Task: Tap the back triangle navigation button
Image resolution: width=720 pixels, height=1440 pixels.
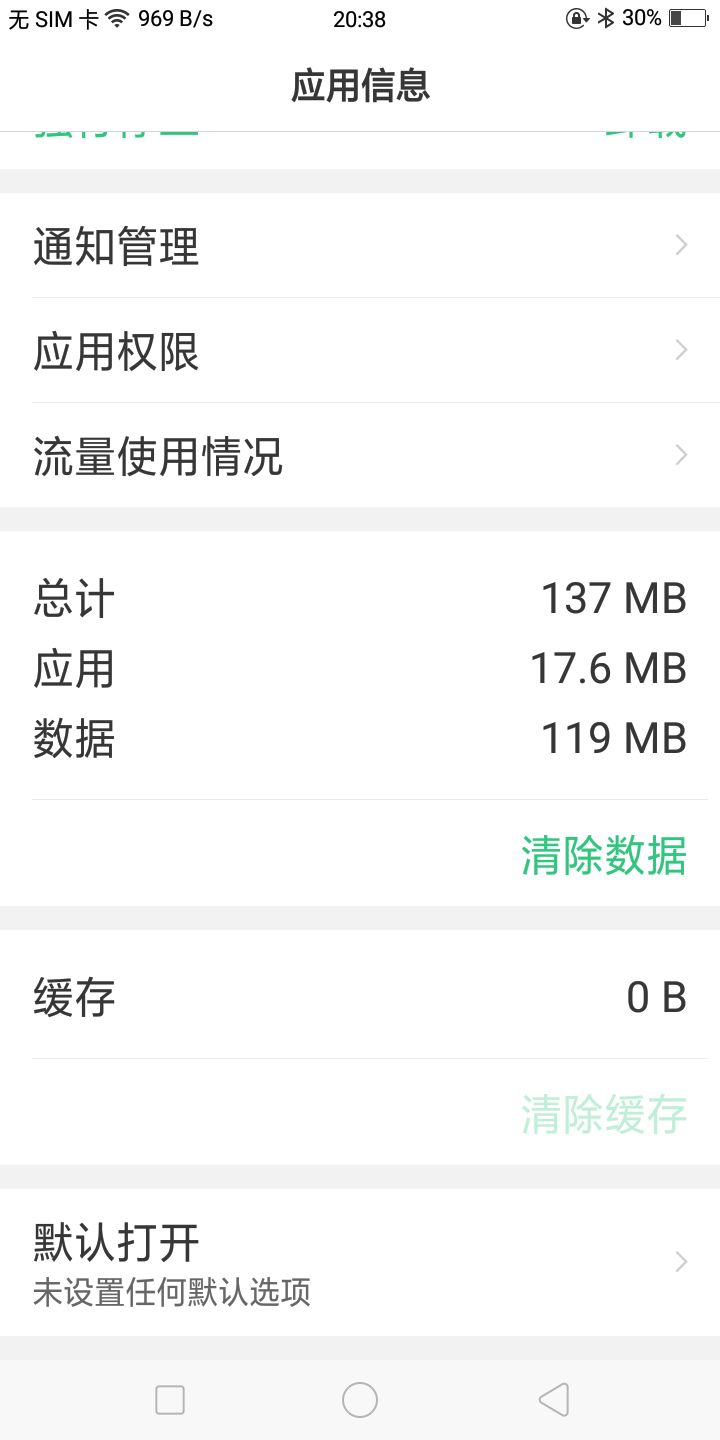Action: (553, 1399)
